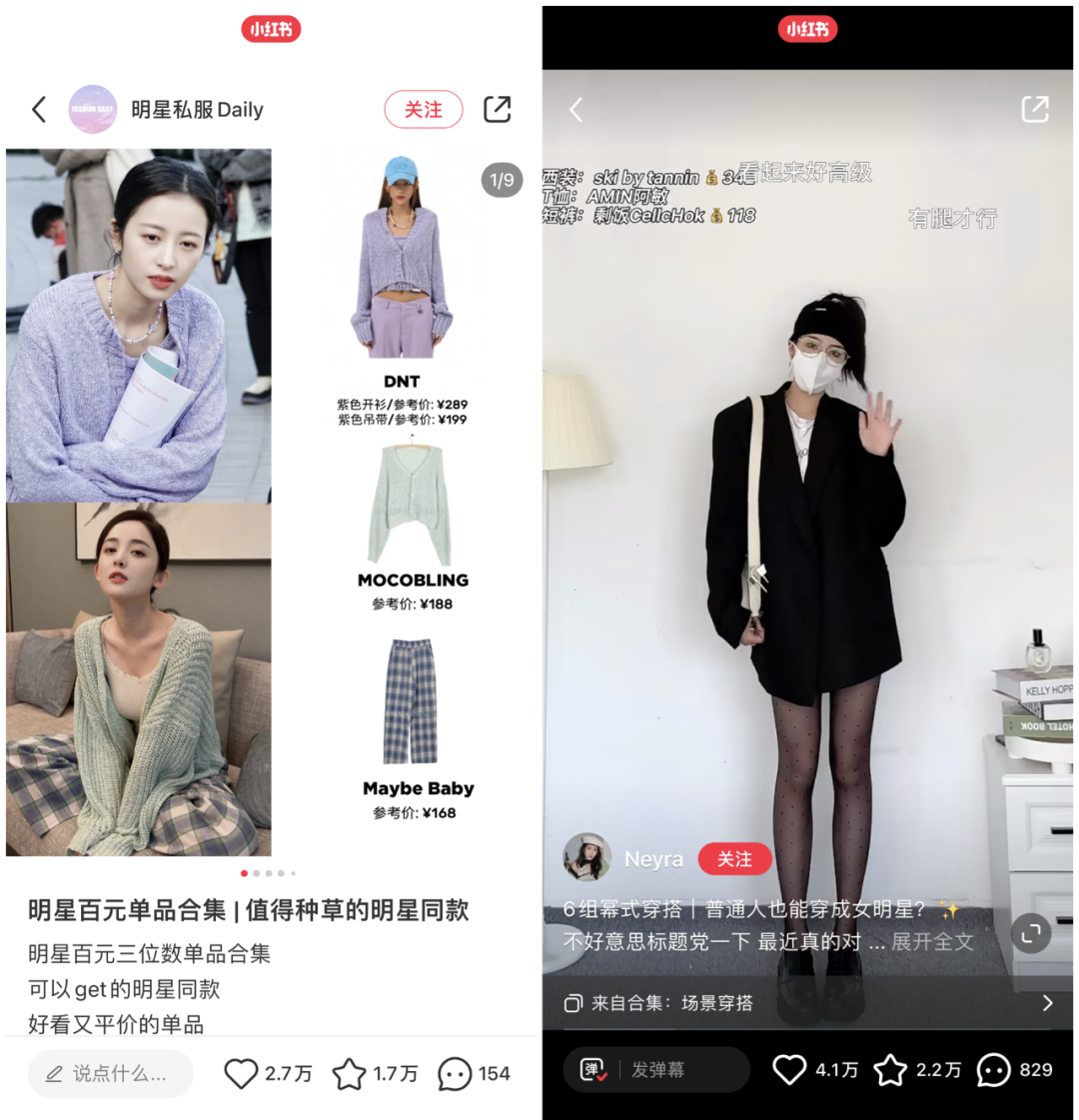Viewport: 1079px width, 1120px height.
Task: Tap the 发弹幕 input field
Action: (x=679, y=1070)
